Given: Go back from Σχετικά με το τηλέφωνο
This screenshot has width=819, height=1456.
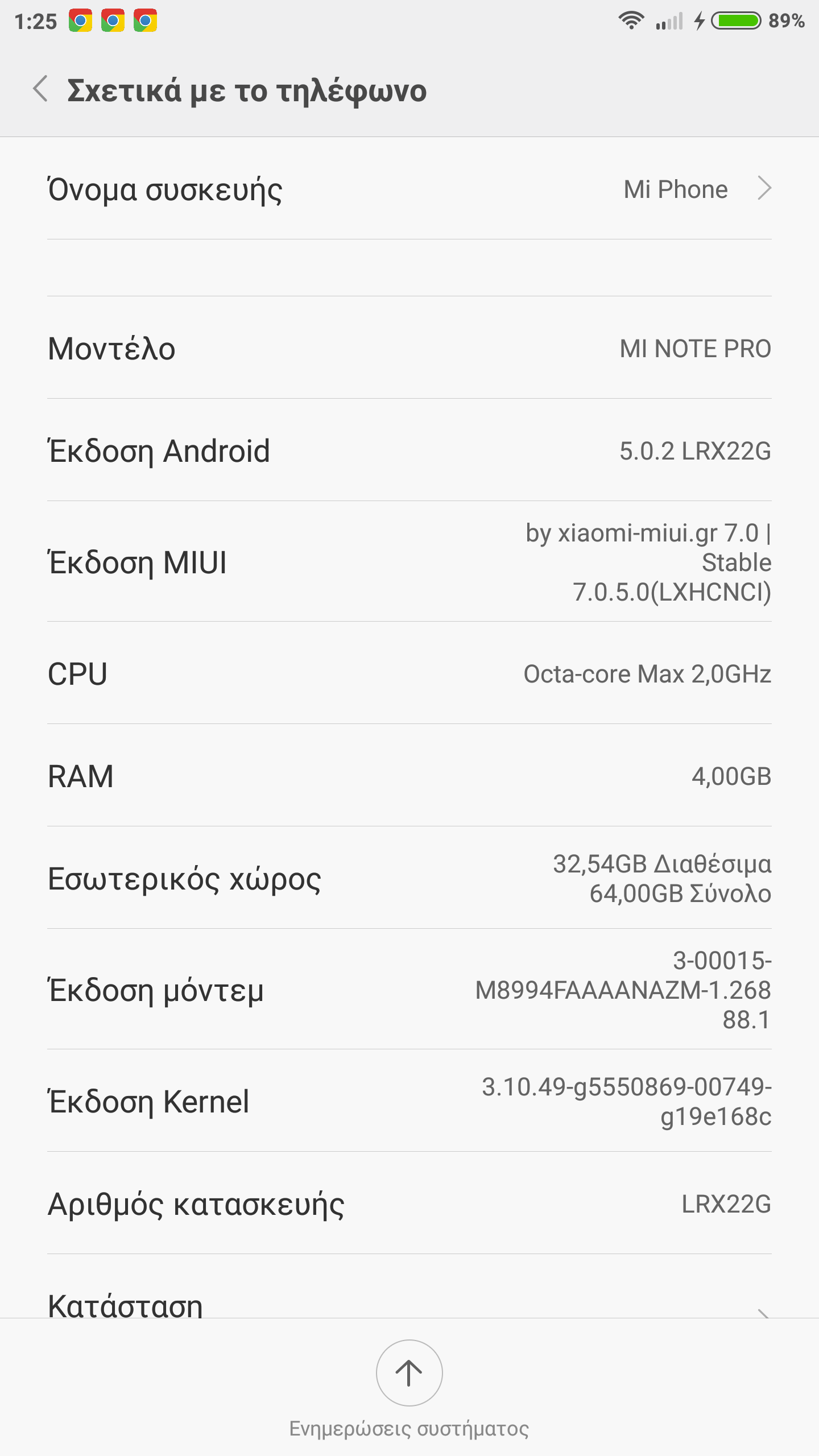Looking at the screenshot, I should (x=41, y=89).
